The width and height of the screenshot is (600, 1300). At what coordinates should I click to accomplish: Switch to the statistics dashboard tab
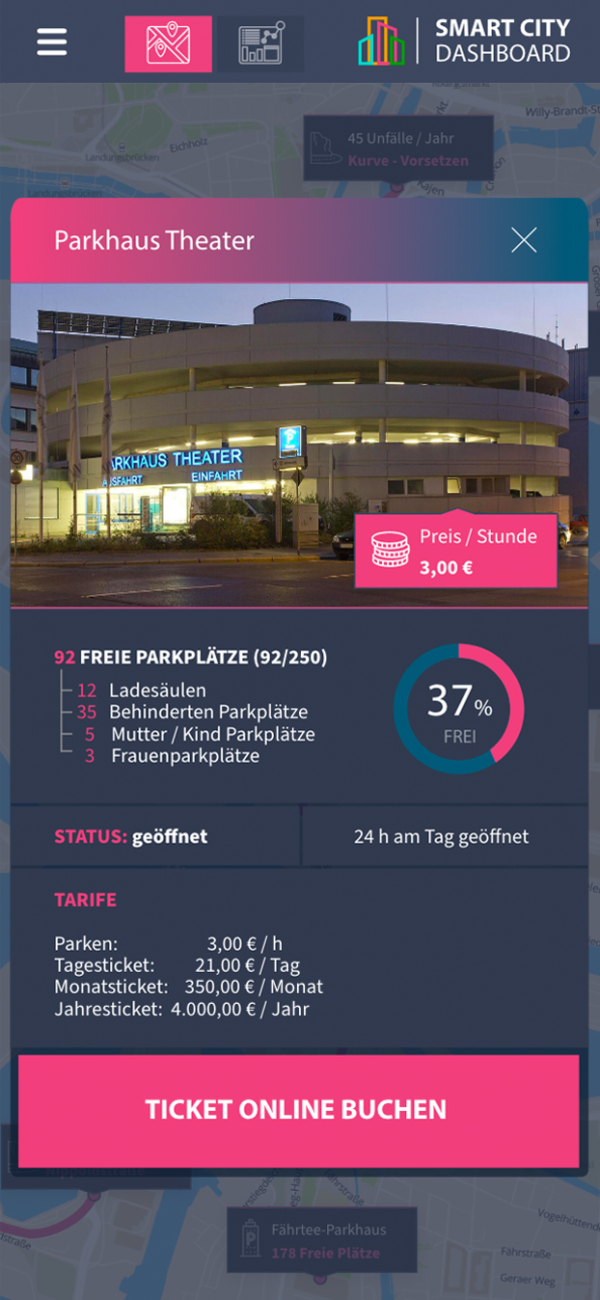coord(260,44)
